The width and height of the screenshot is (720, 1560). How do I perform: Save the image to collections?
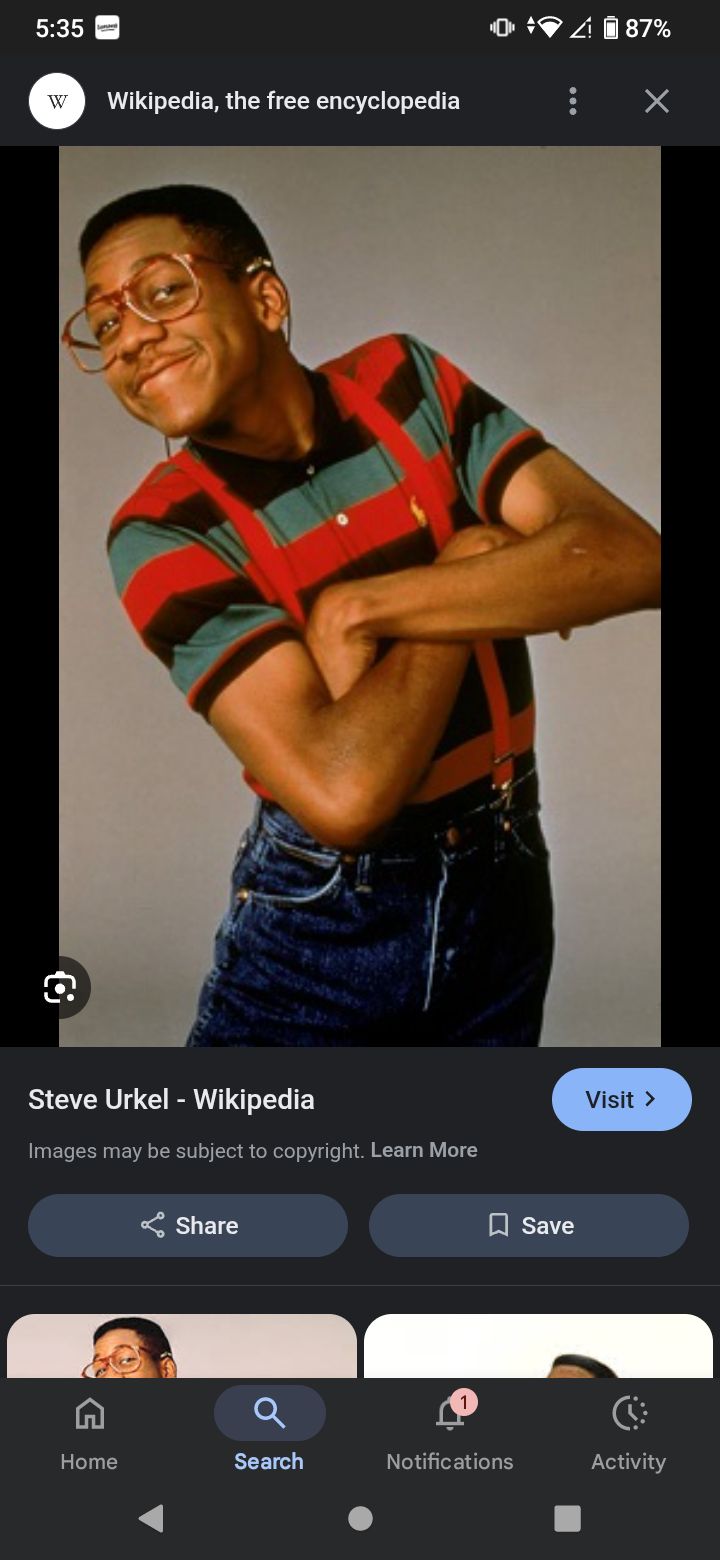(x=529, y=1225)
